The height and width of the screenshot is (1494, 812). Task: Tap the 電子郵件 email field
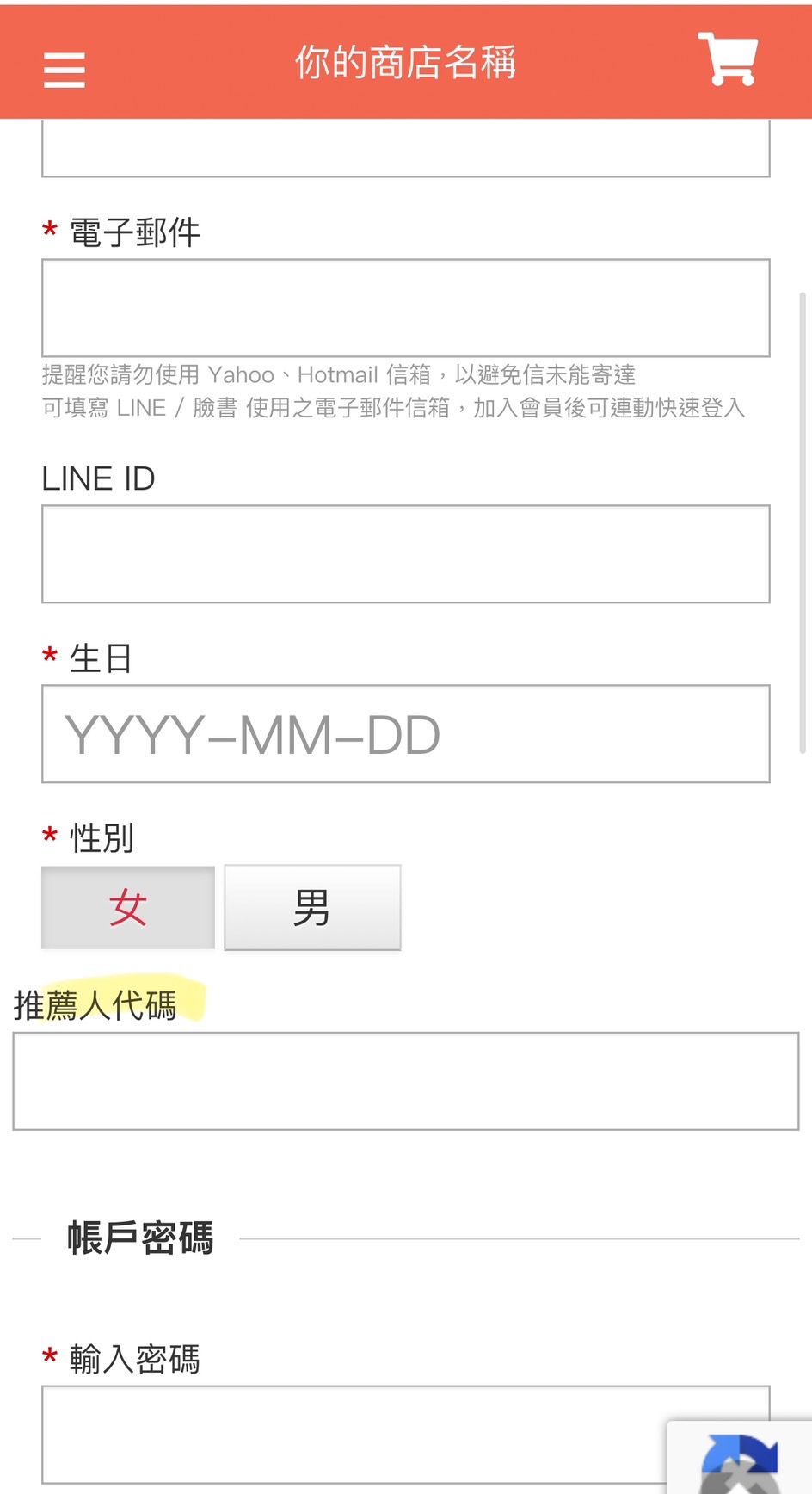click(405, 308)
